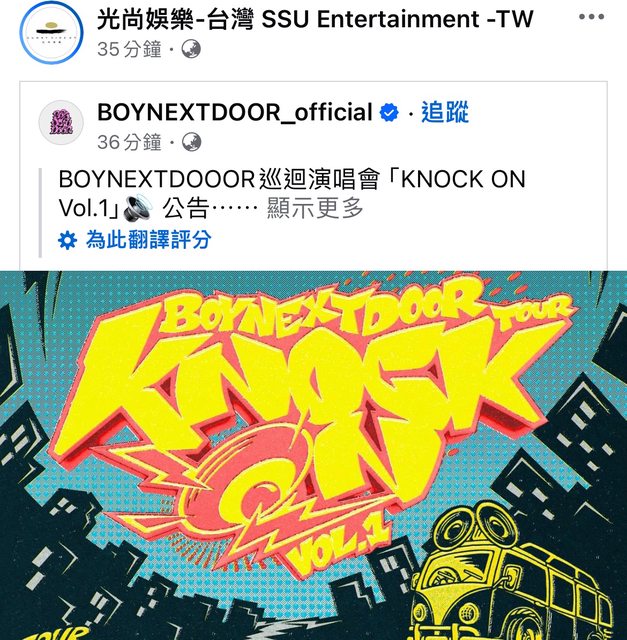Rate this translation via 為此翻譯評分
The image size is (627, 640).
(147, 240)
